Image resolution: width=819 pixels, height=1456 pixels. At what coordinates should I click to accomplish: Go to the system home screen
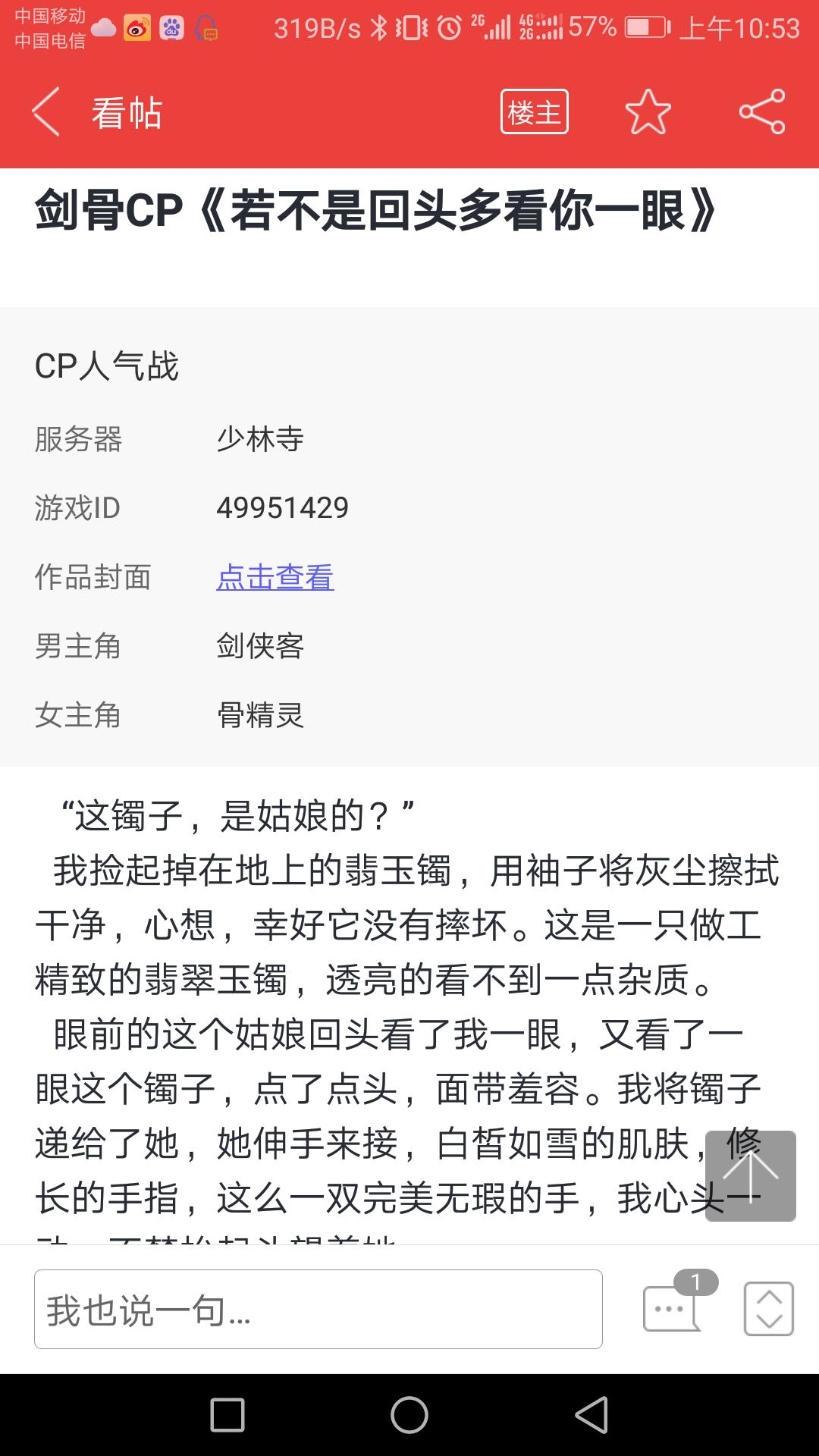click(409, 1415)
